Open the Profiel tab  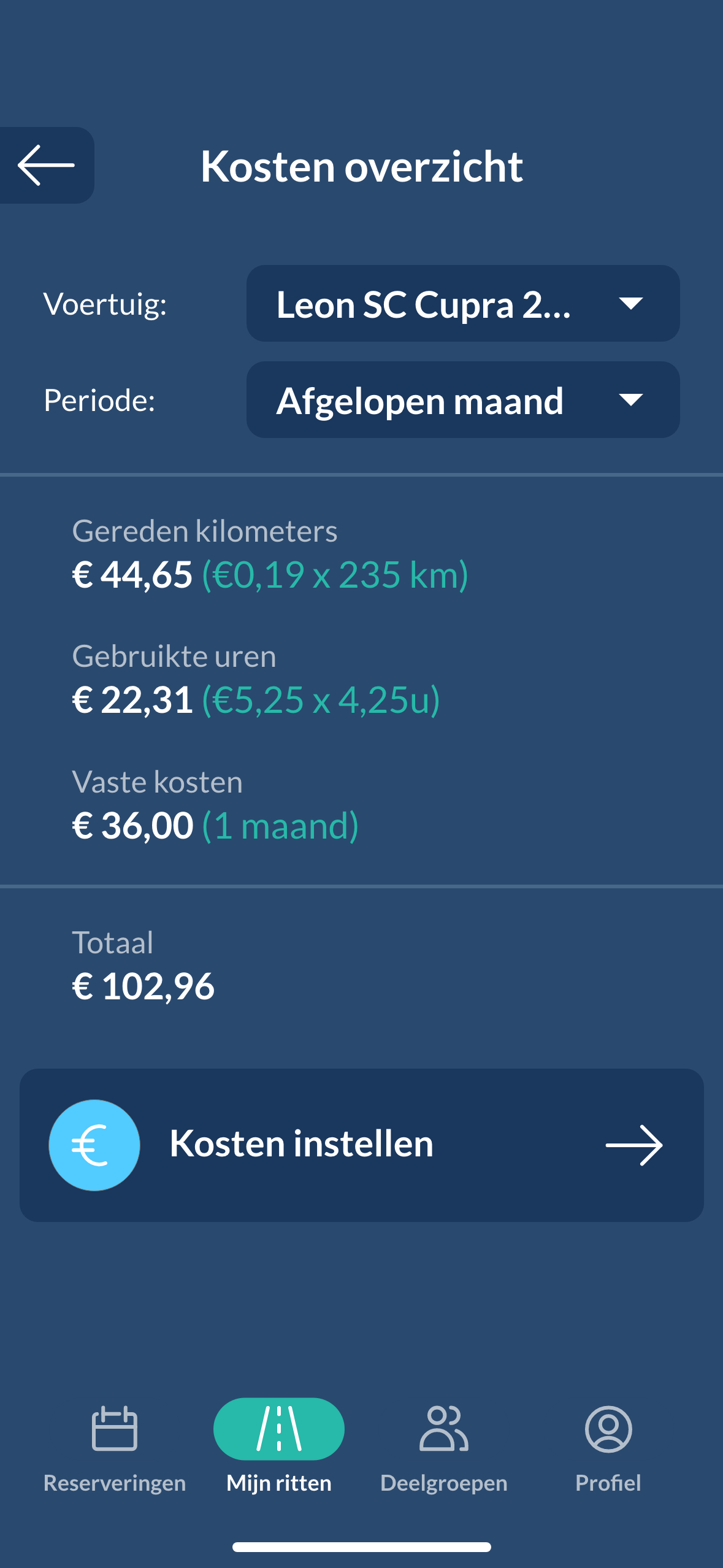pos(608,1448)
